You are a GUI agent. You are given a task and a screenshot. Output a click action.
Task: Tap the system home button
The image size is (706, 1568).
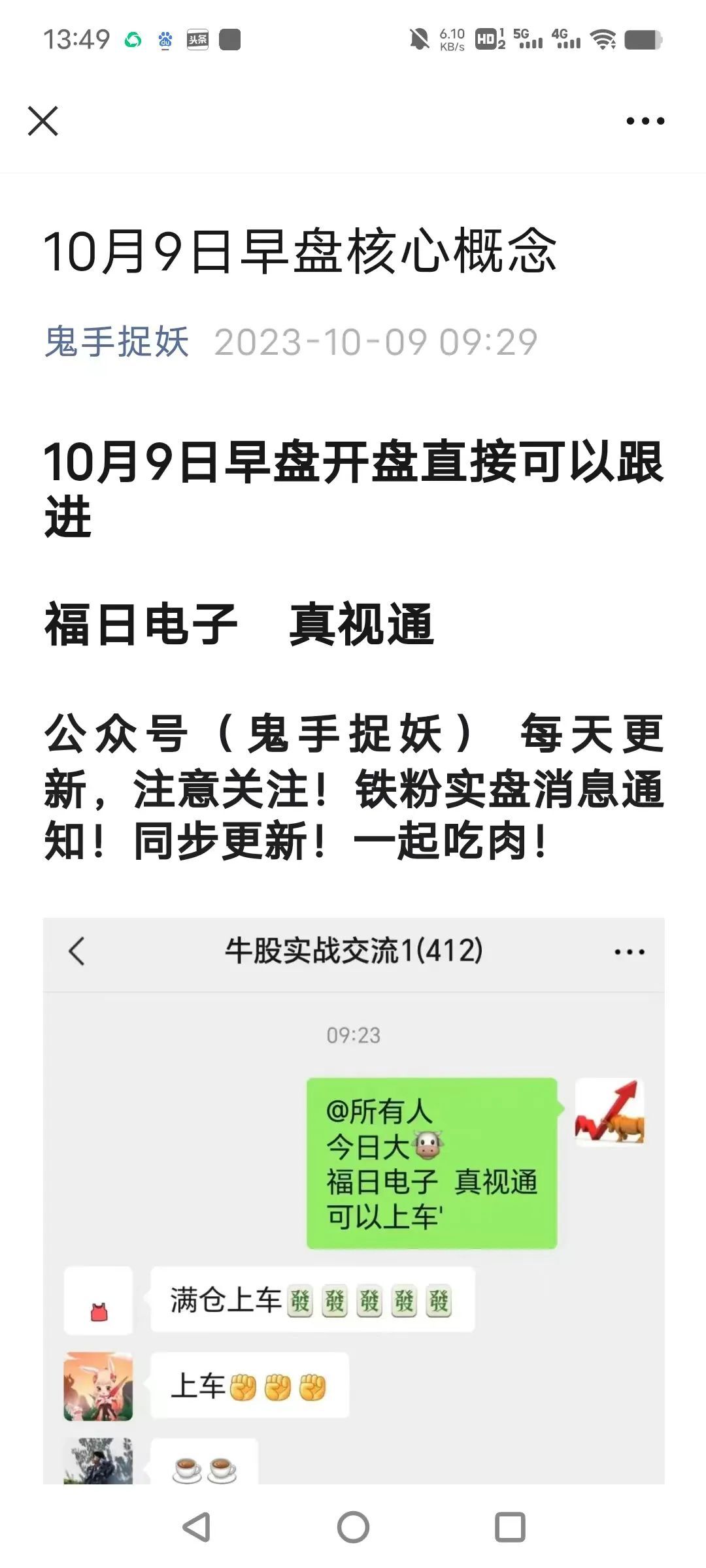click(353, 1527)
